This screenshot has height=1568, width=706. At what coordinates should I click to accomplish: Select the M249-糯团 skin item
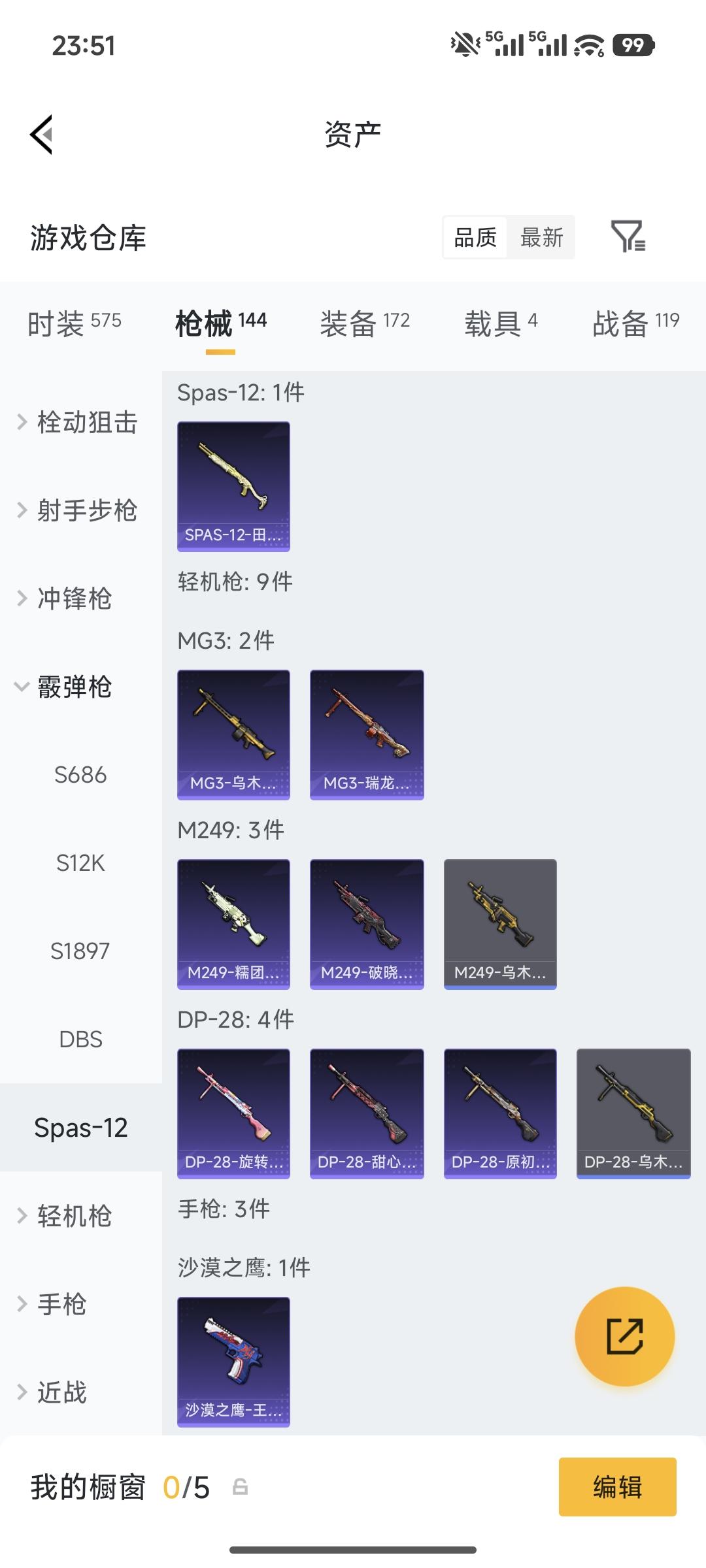[233, 923]
